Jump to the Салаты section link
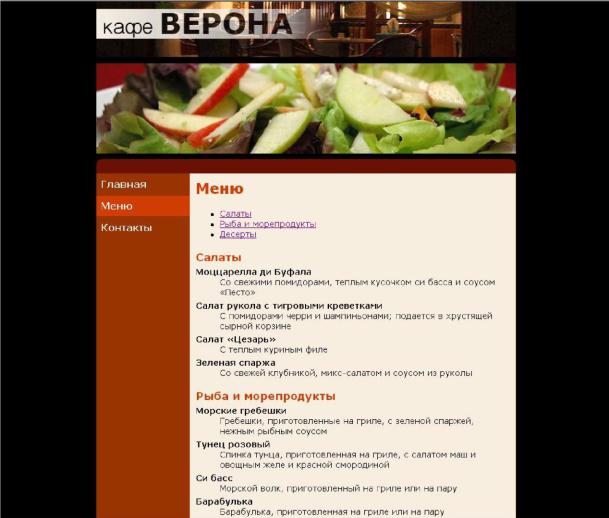The height and width of the screenshot is (518, 609). [236, 214]
